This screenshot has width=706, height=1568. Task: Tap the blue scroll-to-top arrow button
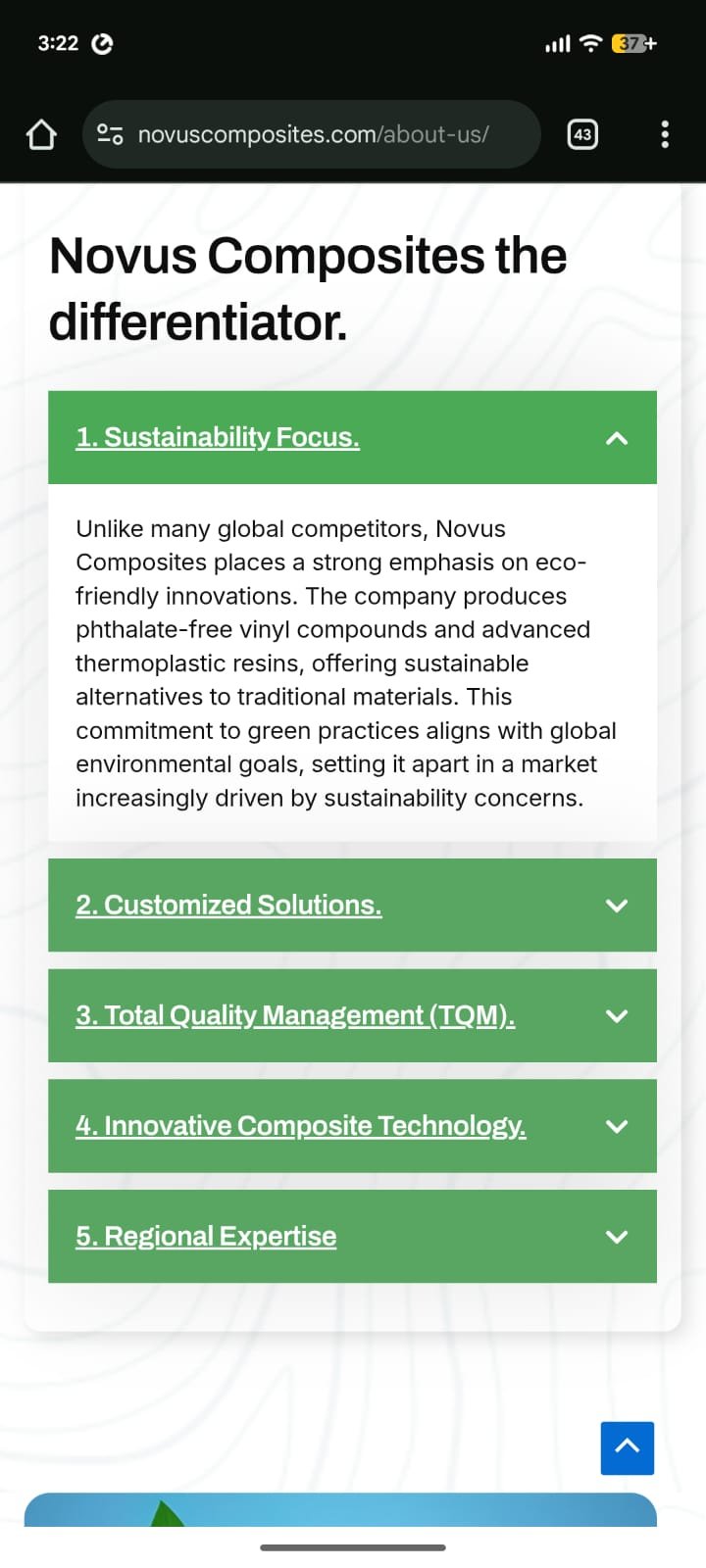tap(628, 1447)
